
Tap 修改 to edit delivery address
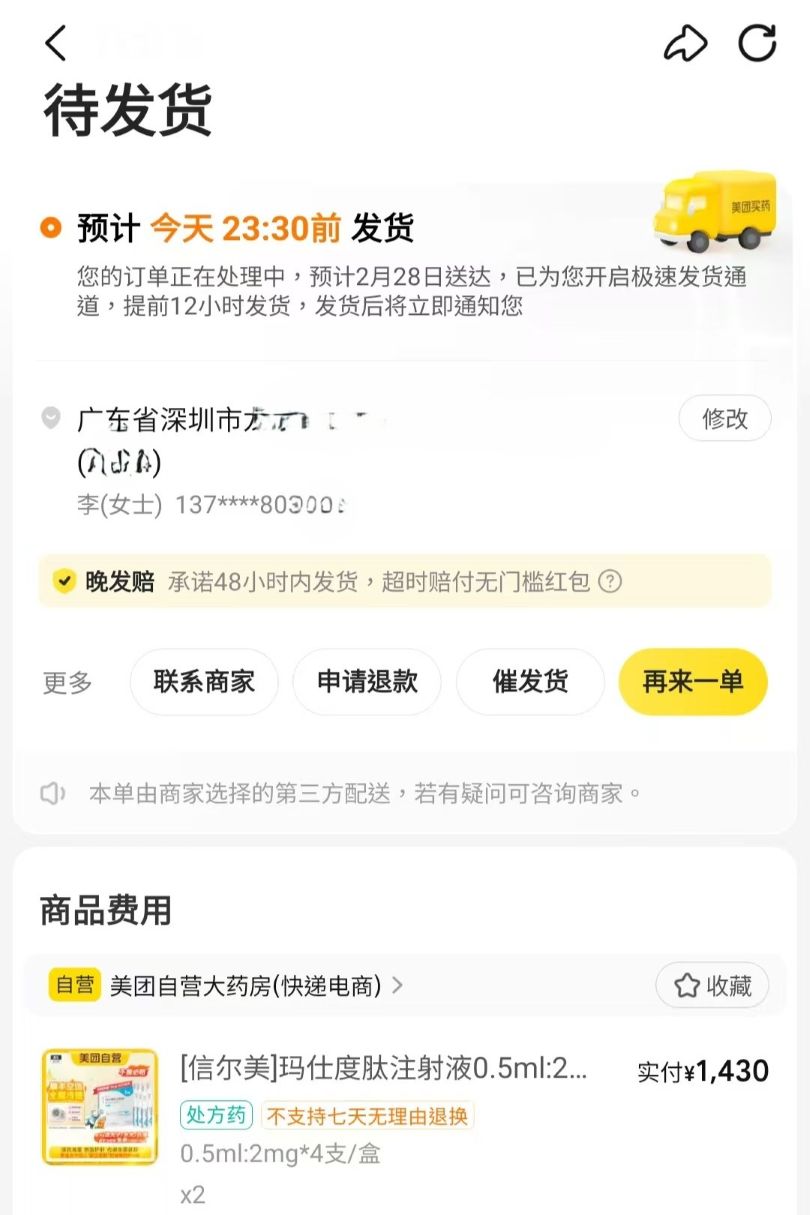click(725, 419)
